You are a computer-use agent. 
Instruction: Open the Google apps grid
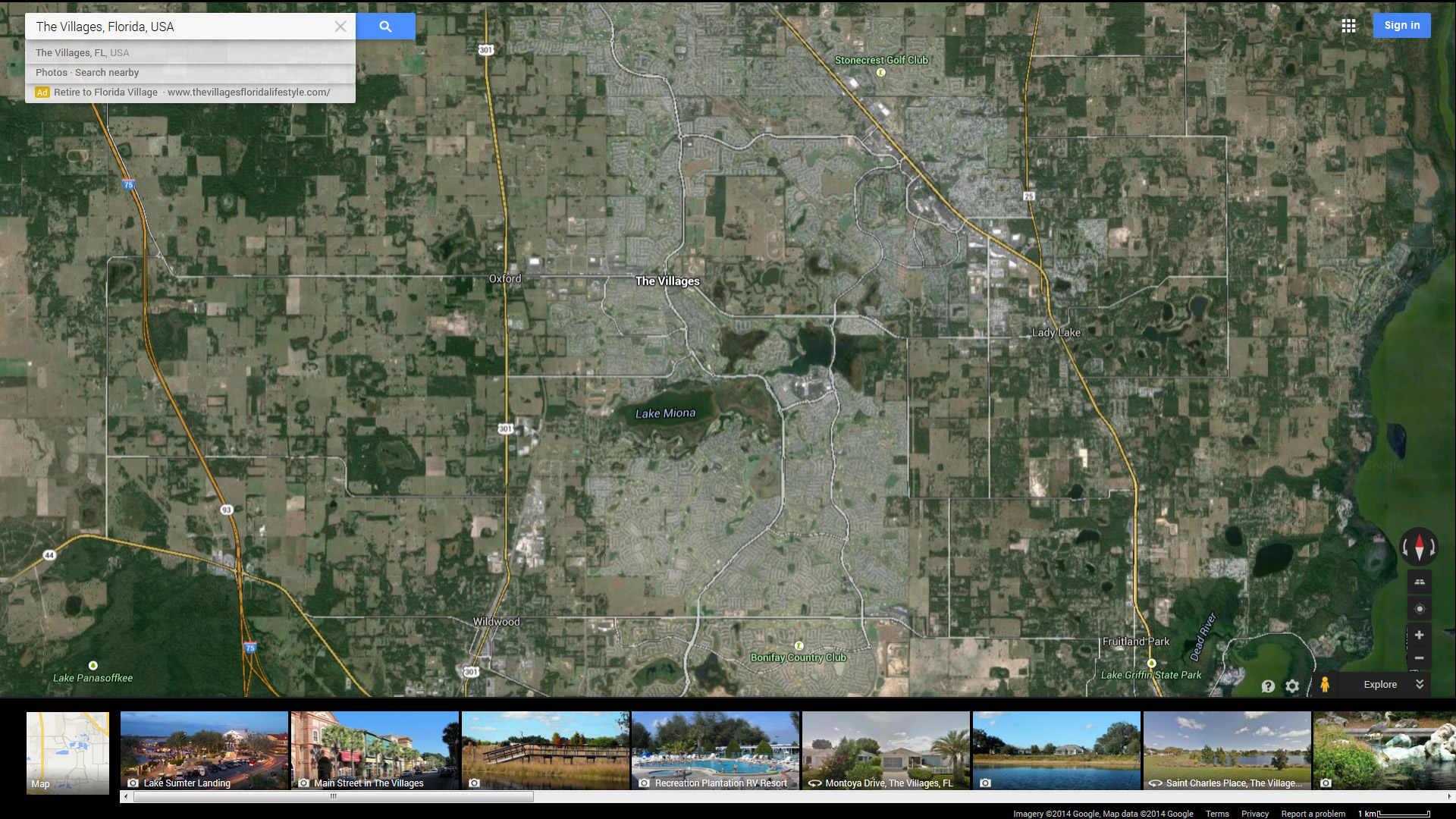point(1348,26)
